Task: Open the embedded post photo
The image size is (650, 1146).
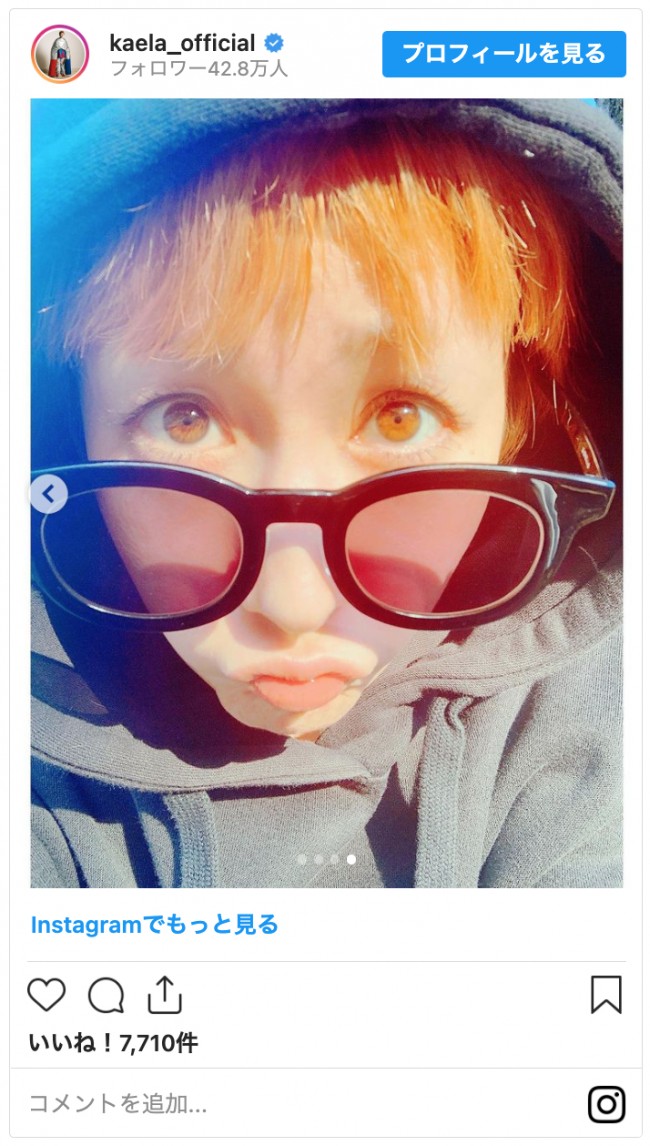Action: coord(326,400)
